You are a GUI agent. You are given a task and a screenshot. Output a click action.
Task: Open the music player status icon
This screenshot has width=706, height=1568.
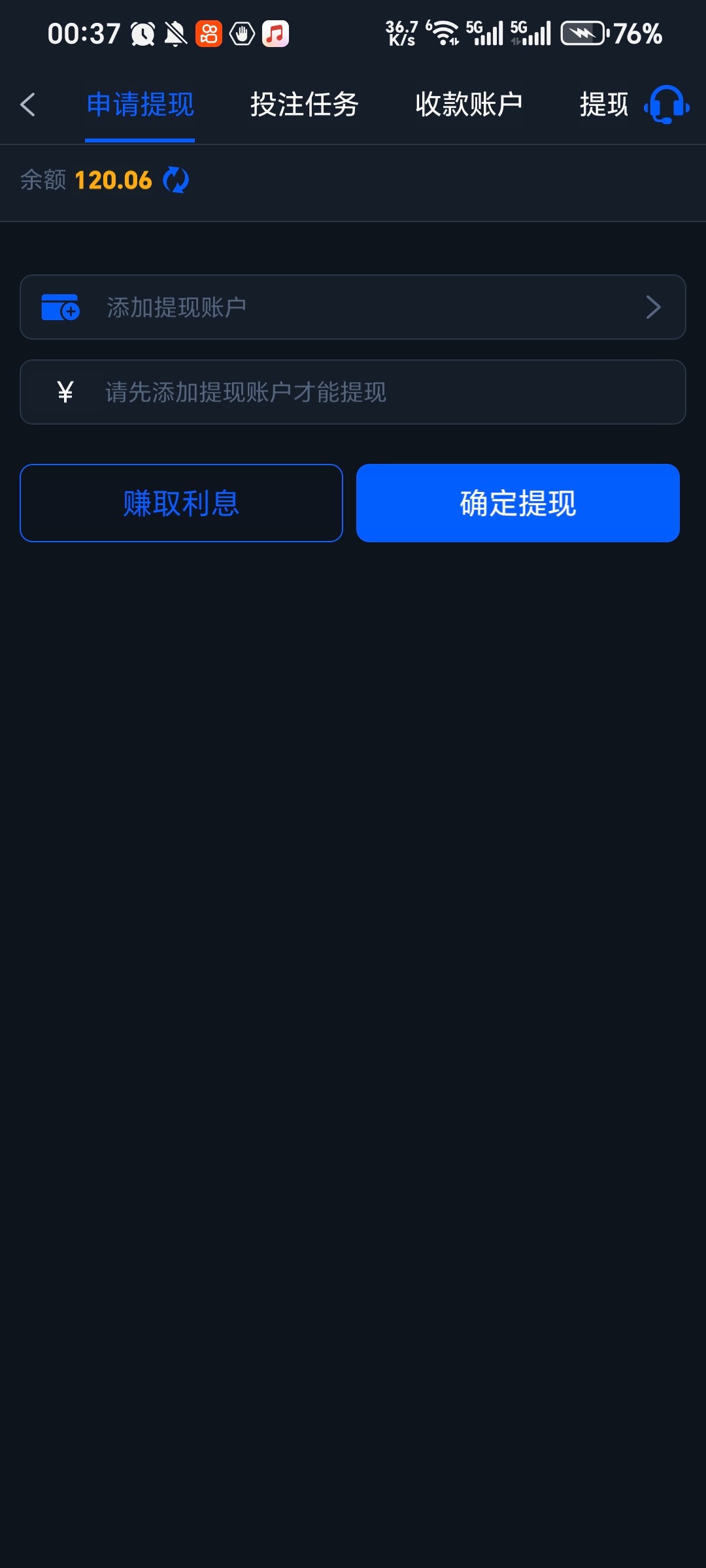click(275, 33)
